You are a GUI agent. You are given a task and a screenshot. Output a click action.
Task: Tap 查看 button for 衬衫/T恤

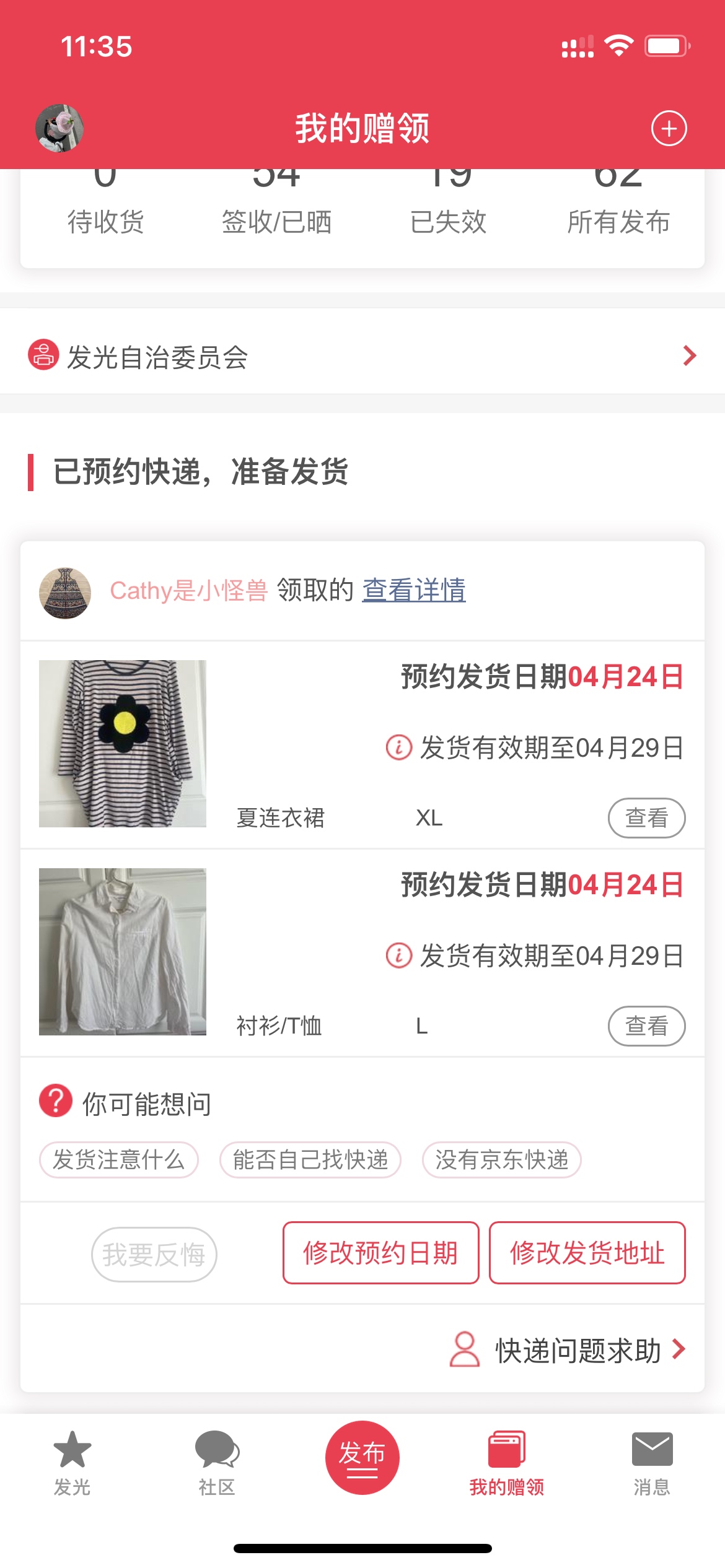click(x=646, y=1026)
